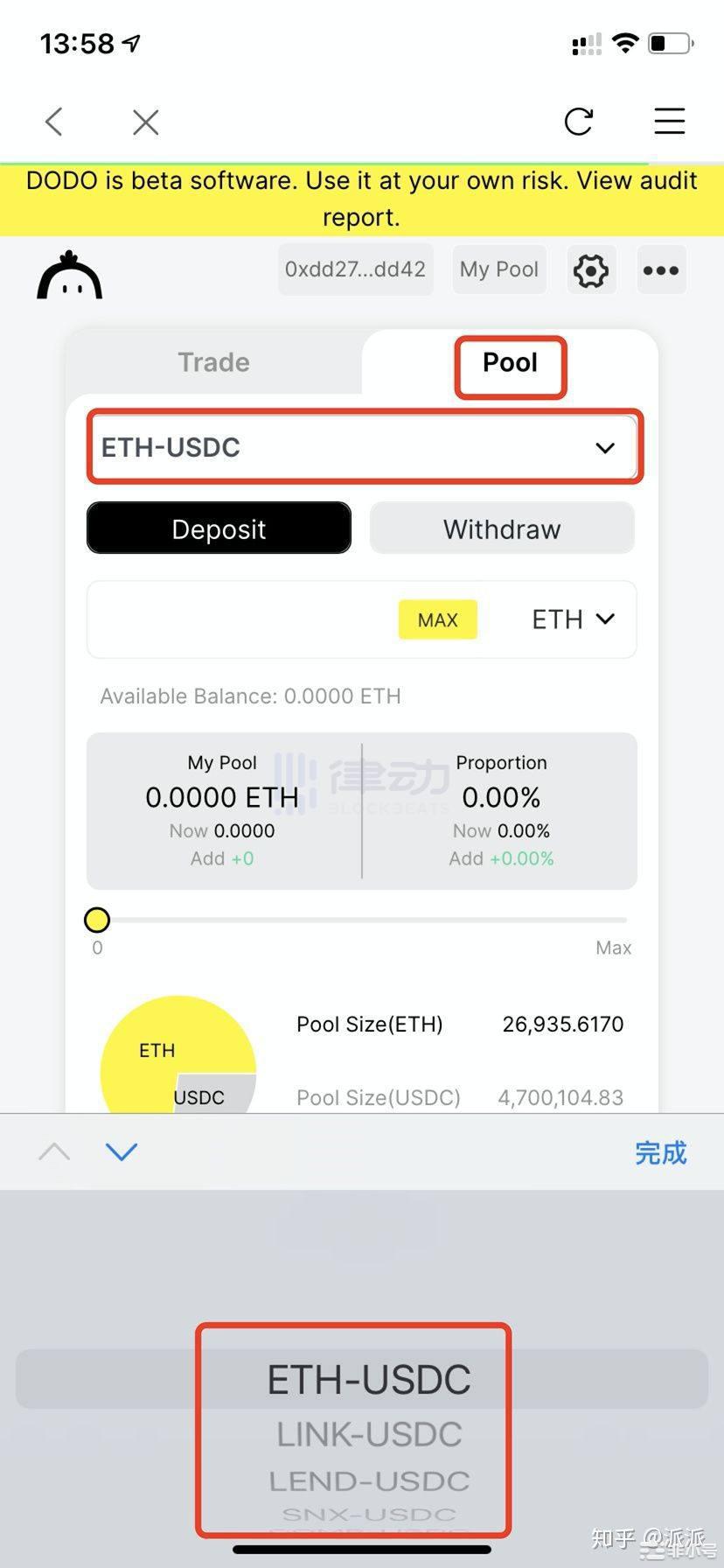Tap 完成 to finish selection
Image resolution: width=724 pixels, height=1568 pixels.
[x=661, y=1153]
